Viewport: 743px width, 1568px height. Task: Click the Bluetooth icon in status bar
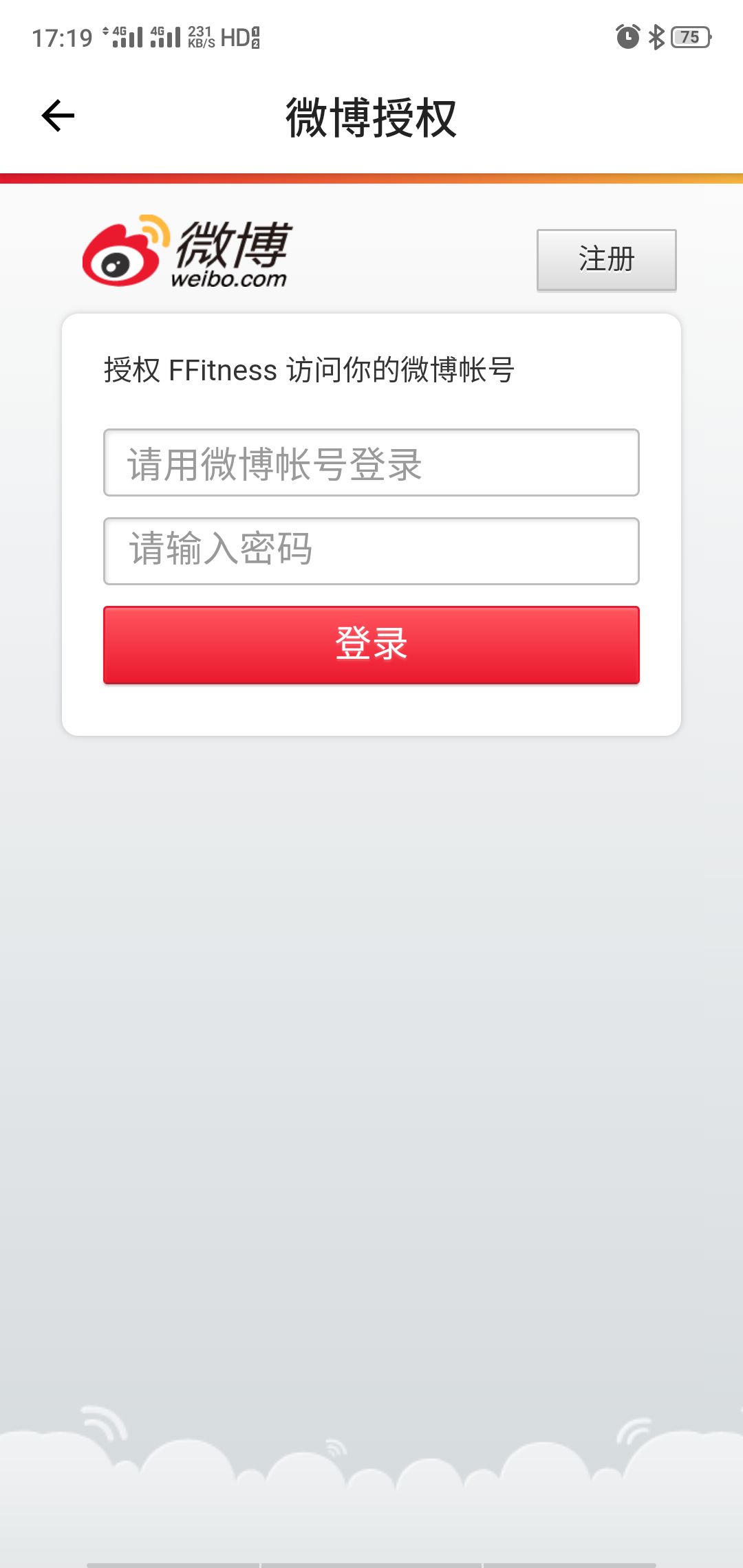[657, 38]
